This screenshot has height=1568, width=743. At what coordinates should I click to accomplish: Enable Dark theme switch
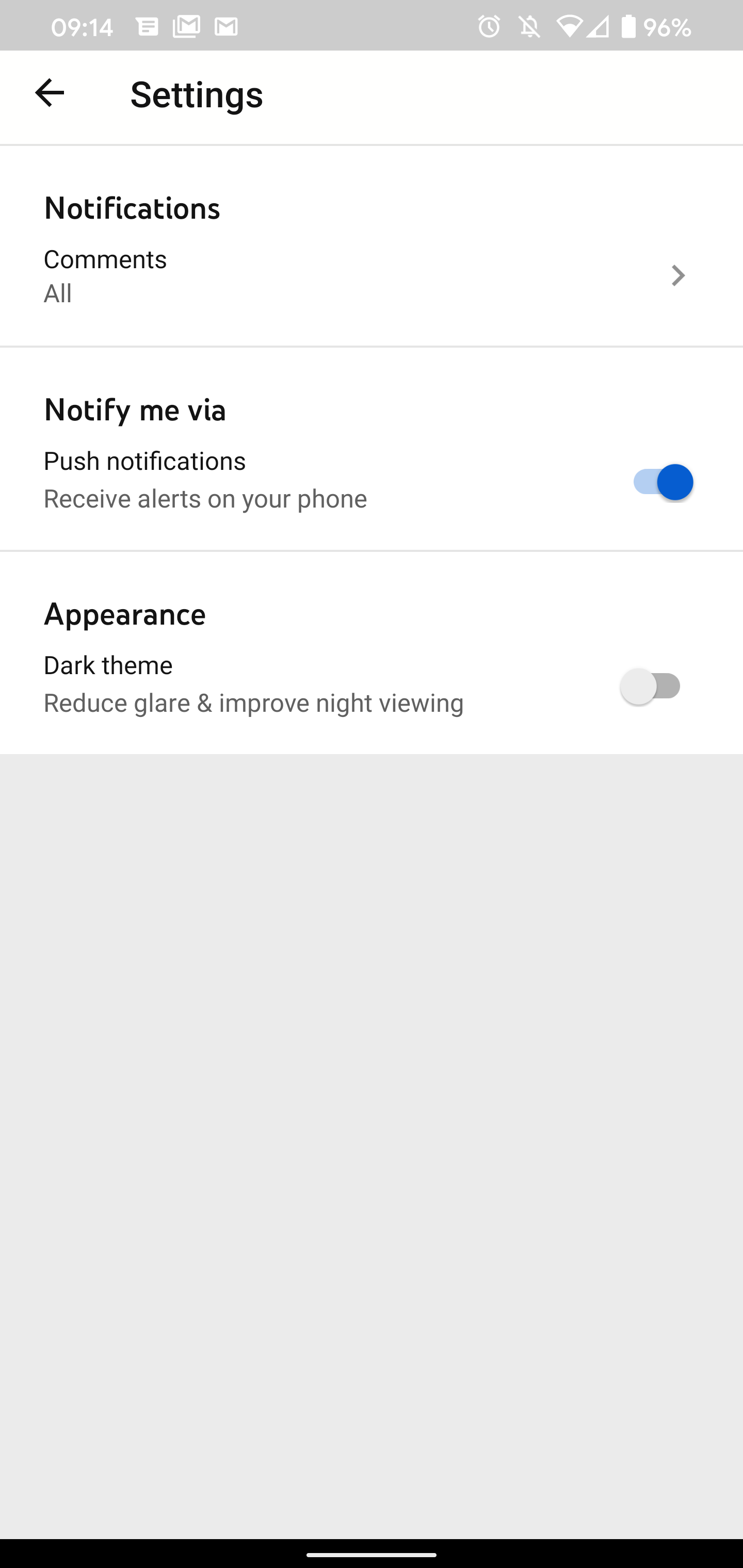tap(651, 687)
